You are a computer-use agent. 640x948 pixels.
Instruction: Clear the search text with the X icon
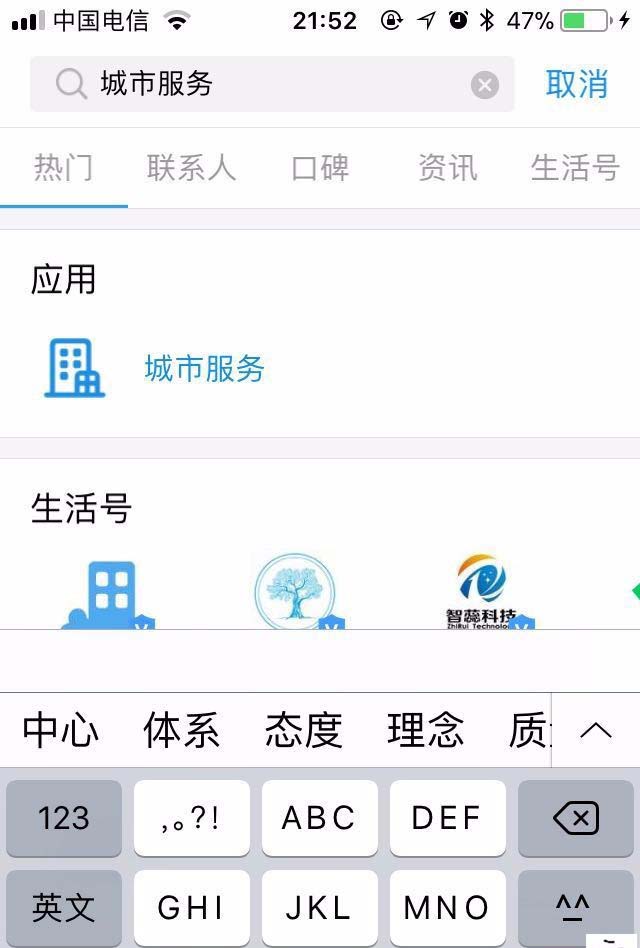485,85
